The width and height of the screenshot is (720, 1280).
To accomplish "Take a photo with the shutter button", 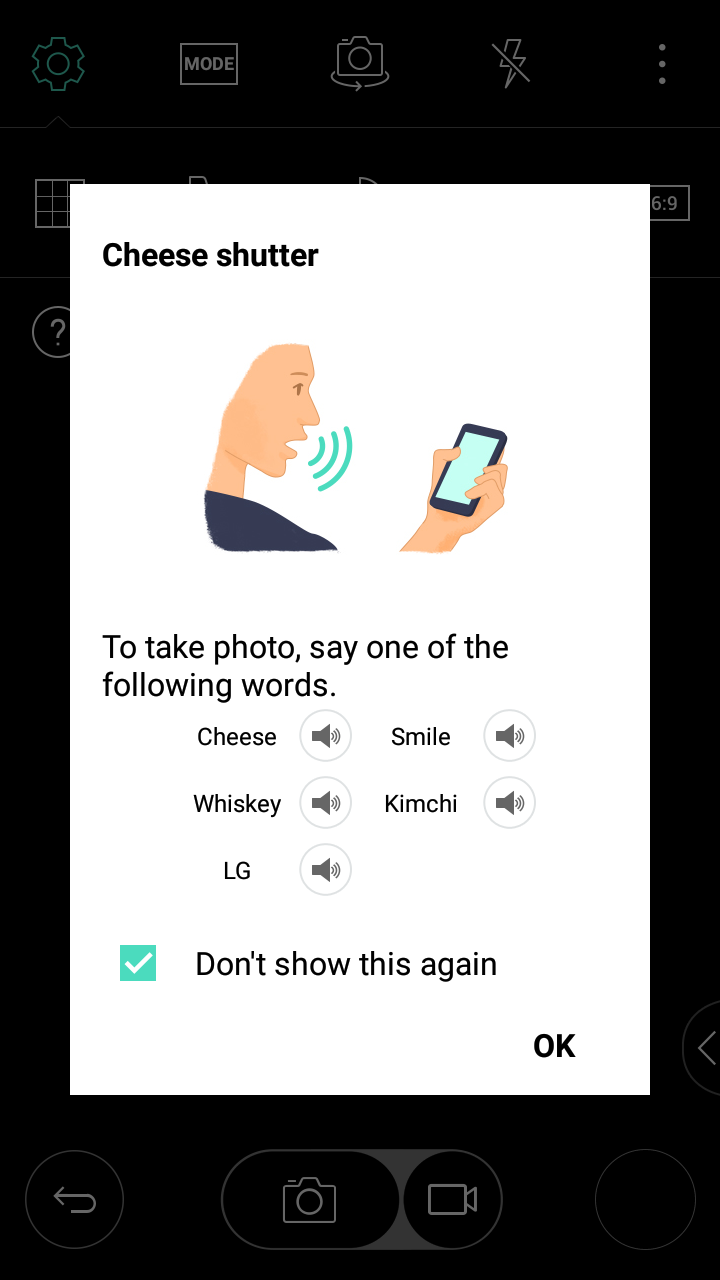I will pos(310,1199).
